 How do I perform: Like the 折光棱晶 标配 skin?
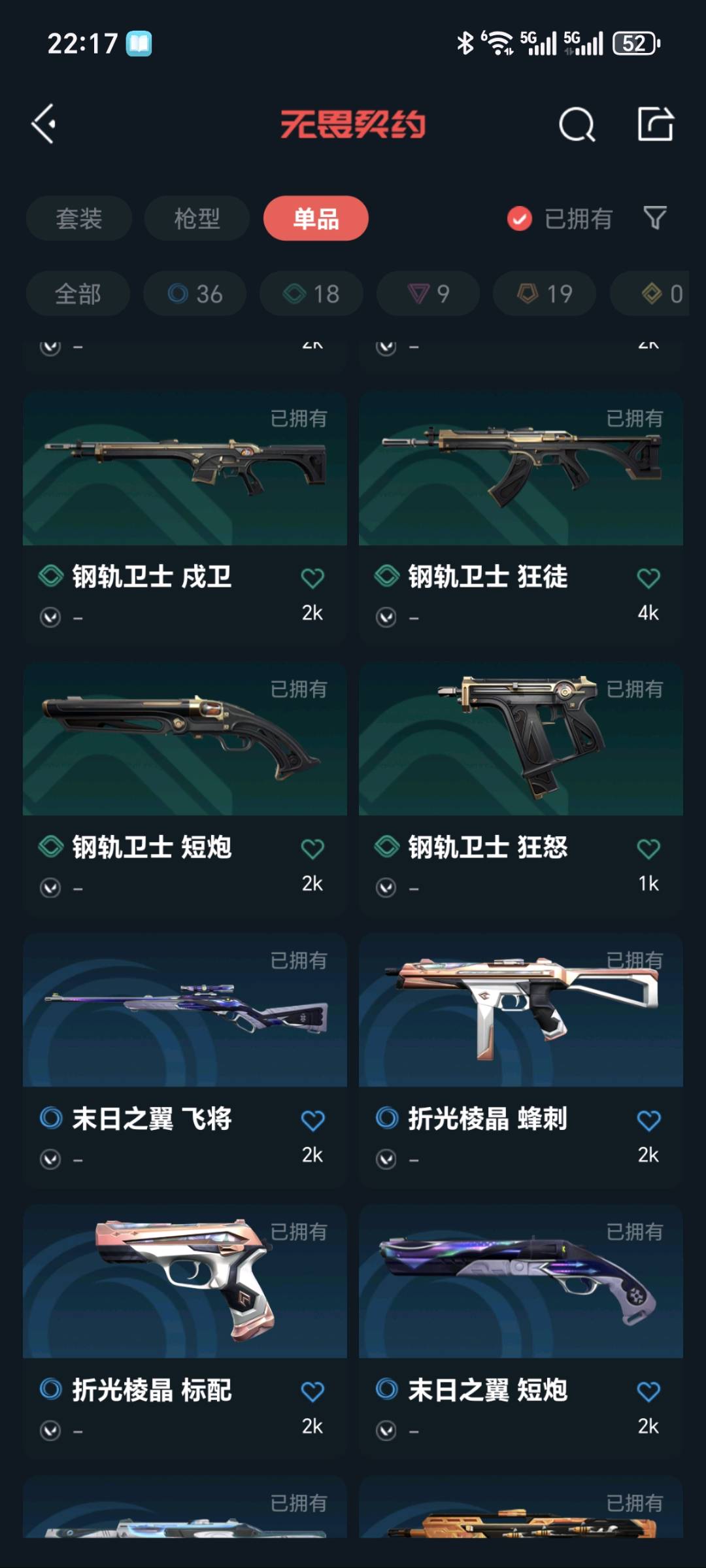tap(312, 1391)
